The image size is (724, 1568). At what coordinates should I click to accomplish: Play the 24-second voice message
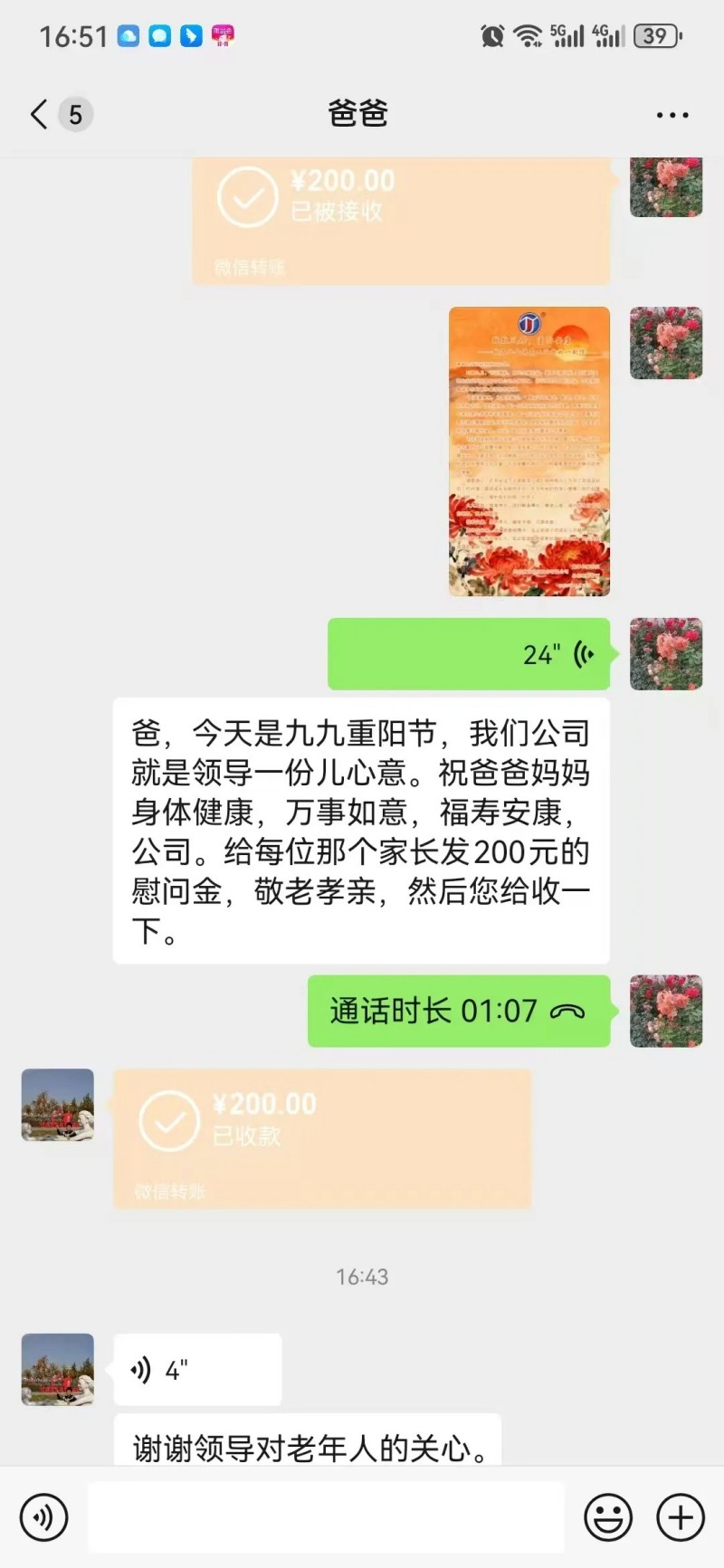pyautogui.click(x=471, y=653)
